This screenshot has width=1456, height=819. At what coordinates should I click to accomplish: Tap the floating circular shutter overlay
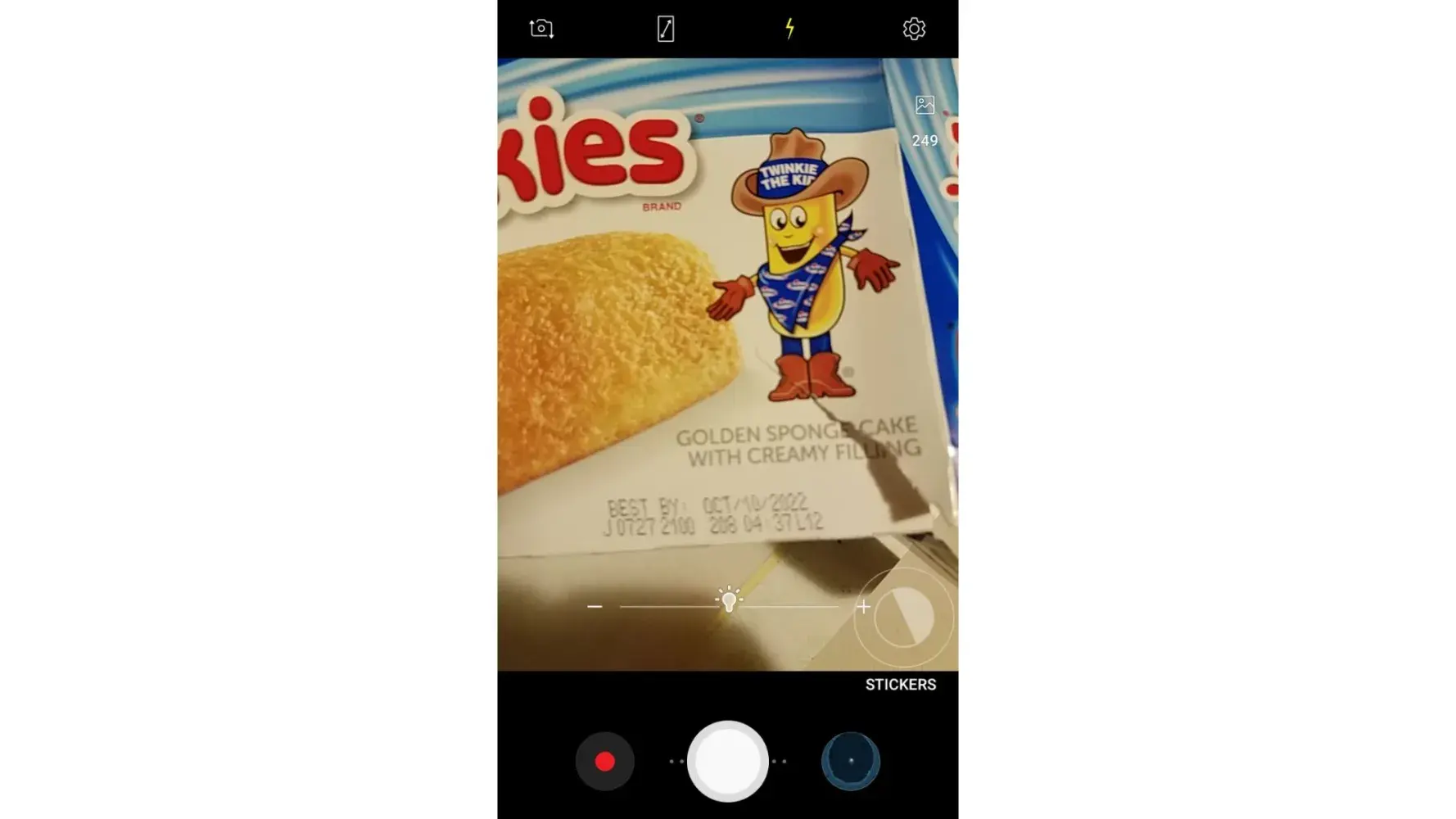(903, 618)
